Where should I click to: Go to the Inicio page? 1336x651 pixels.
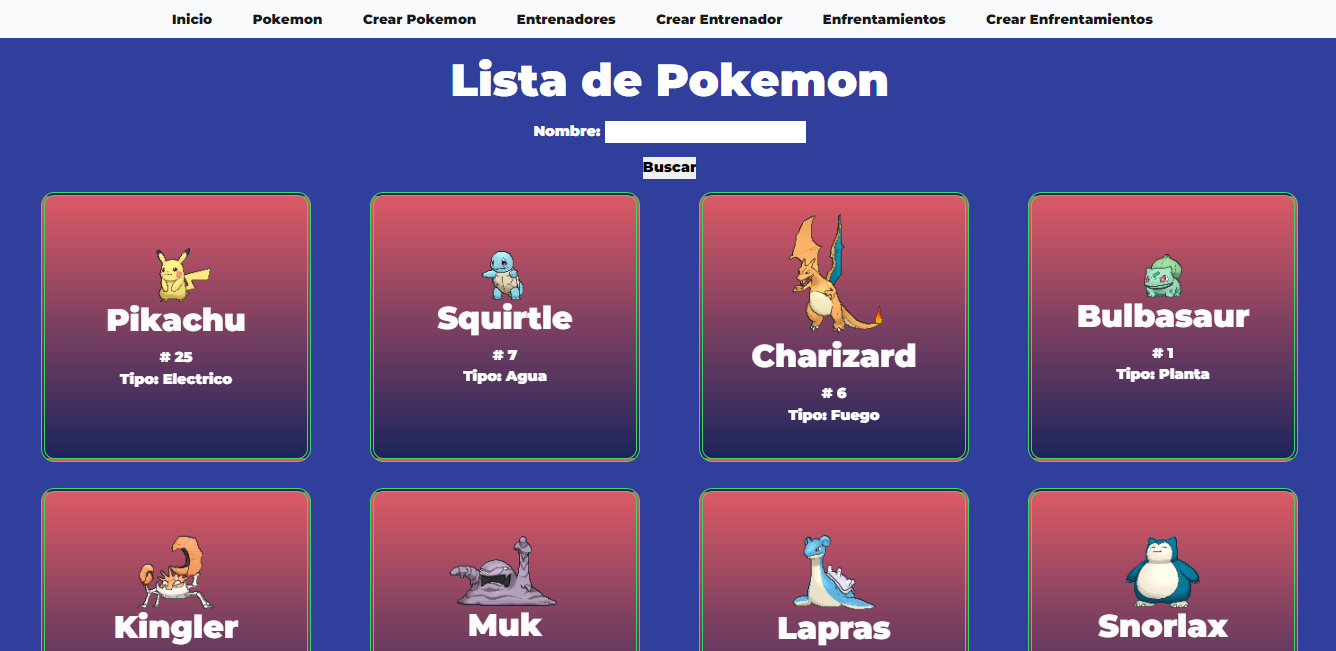pyautogui.click(x=191, y=19)
